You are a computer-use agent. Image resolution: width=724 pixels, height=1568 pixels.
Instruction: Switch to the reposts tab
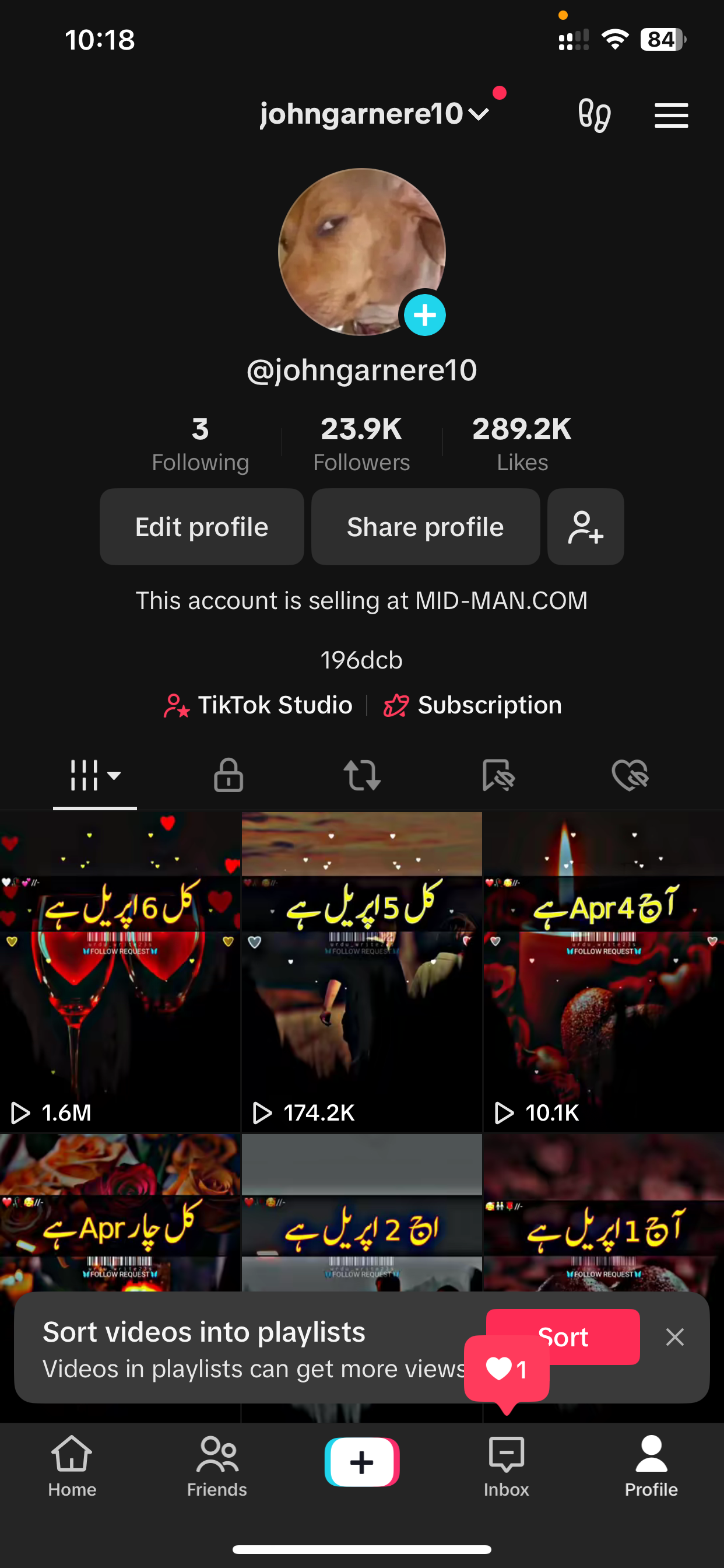(362, 775)
